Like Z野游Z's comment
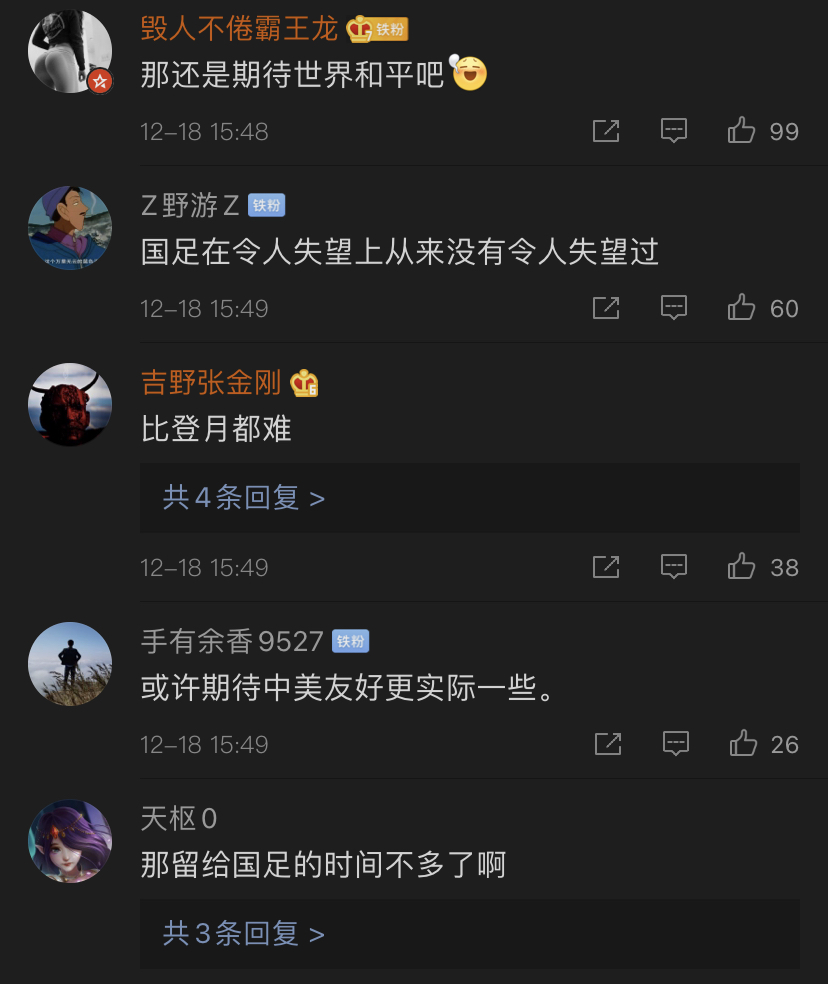The width and height of the screenshot is (828, 984). pos(742,308)
